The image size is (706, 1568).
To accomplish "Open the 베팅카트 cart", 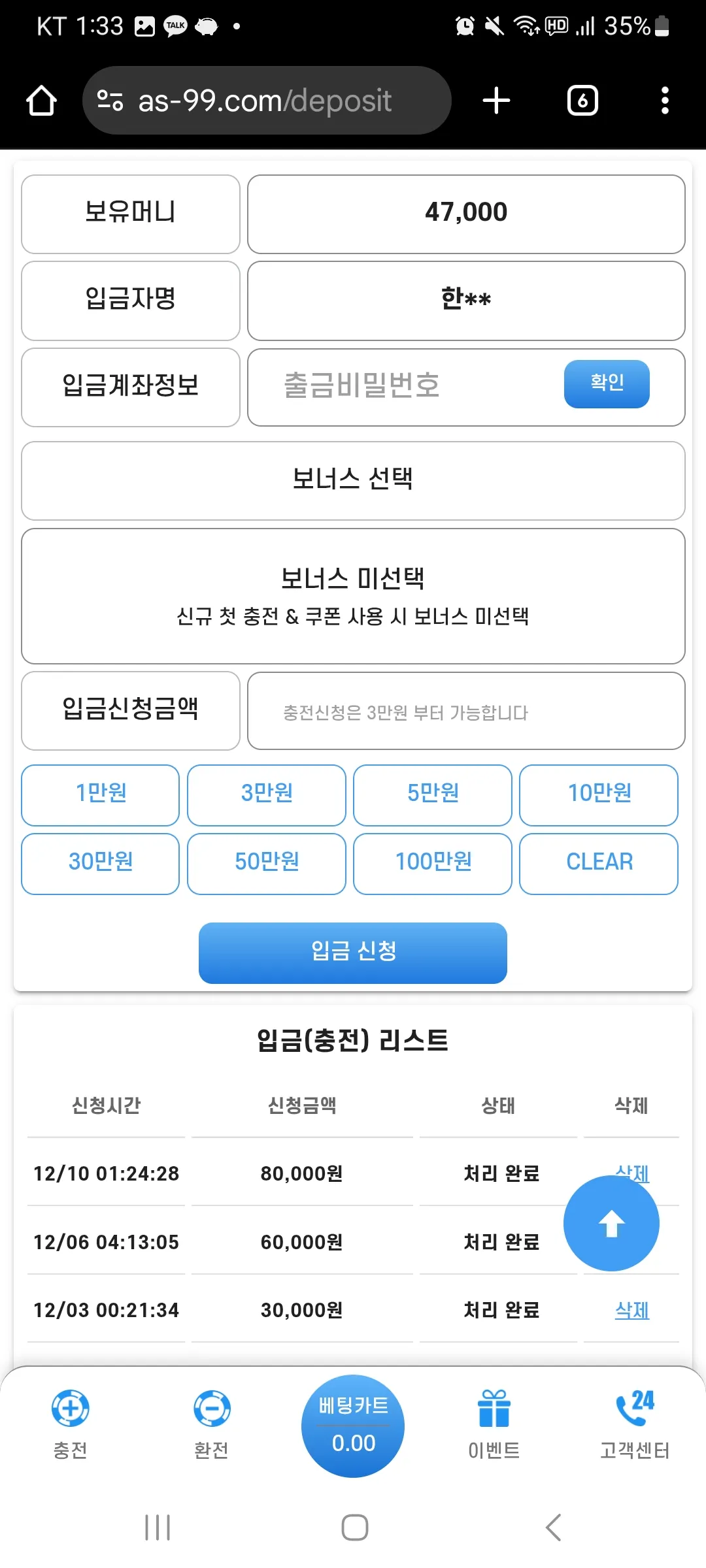I will [353, 1426].
